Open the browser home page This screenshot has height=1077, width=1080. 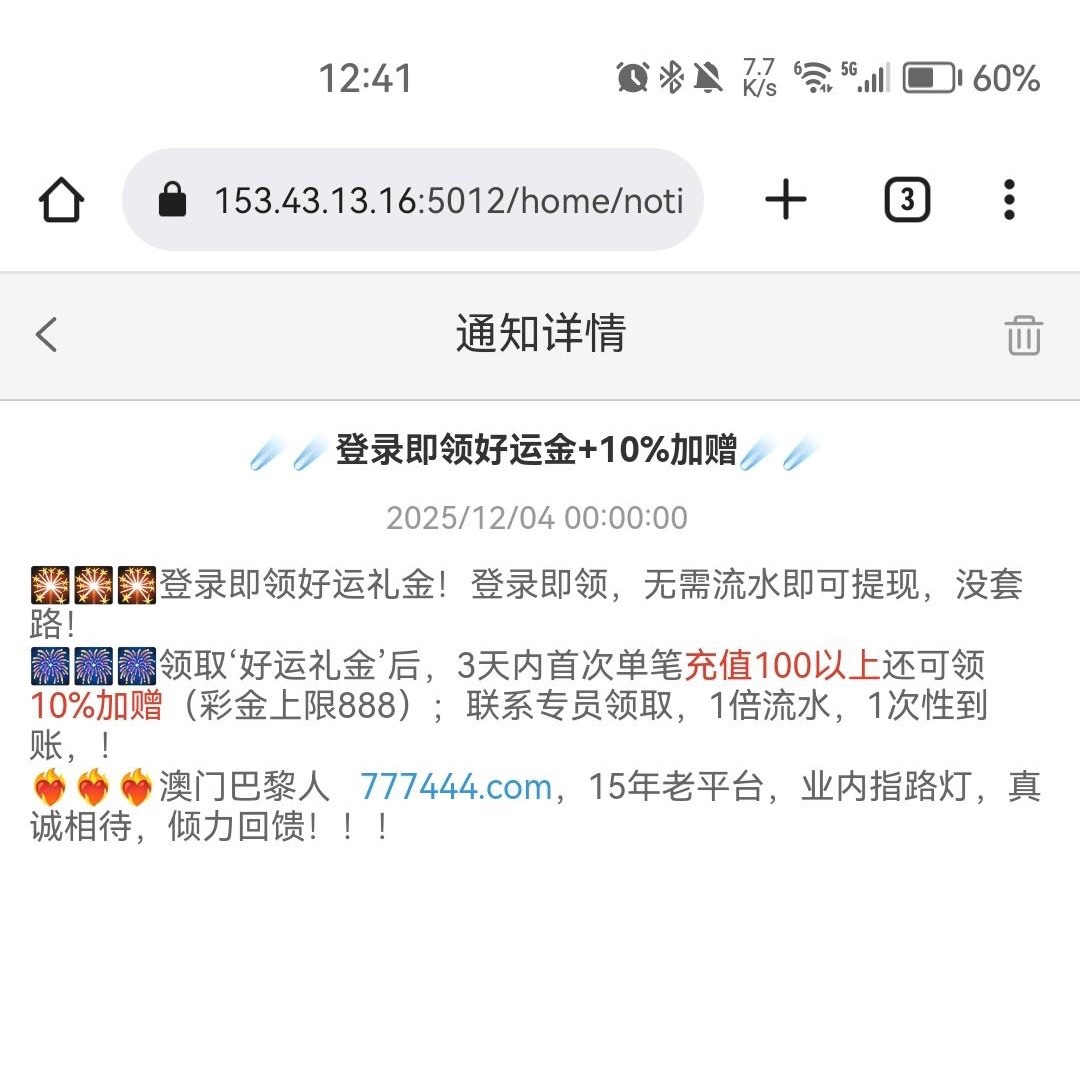tap(62, 200)
